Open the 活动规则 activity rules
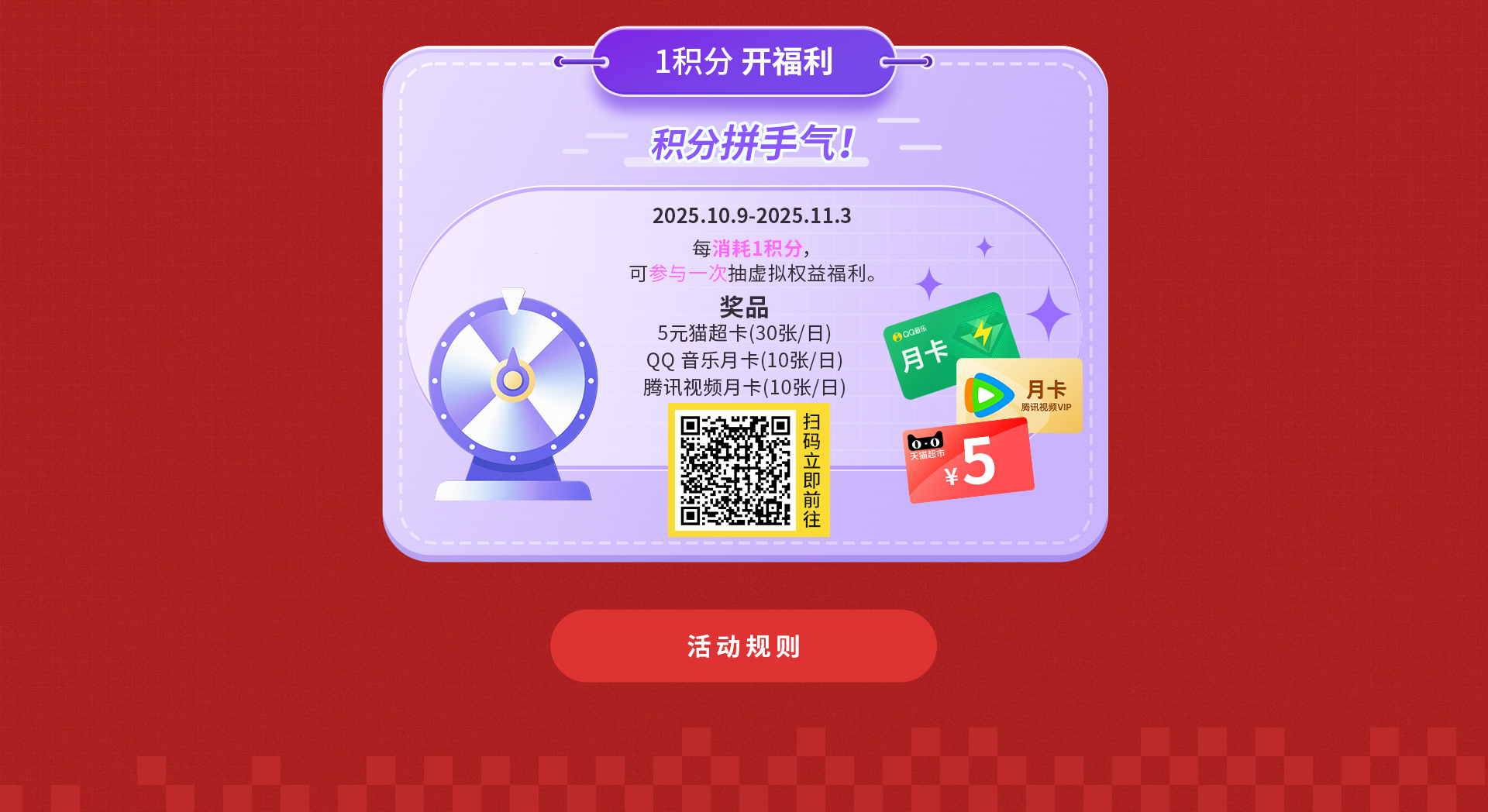 pyautogui.click(x=743, y=645)
